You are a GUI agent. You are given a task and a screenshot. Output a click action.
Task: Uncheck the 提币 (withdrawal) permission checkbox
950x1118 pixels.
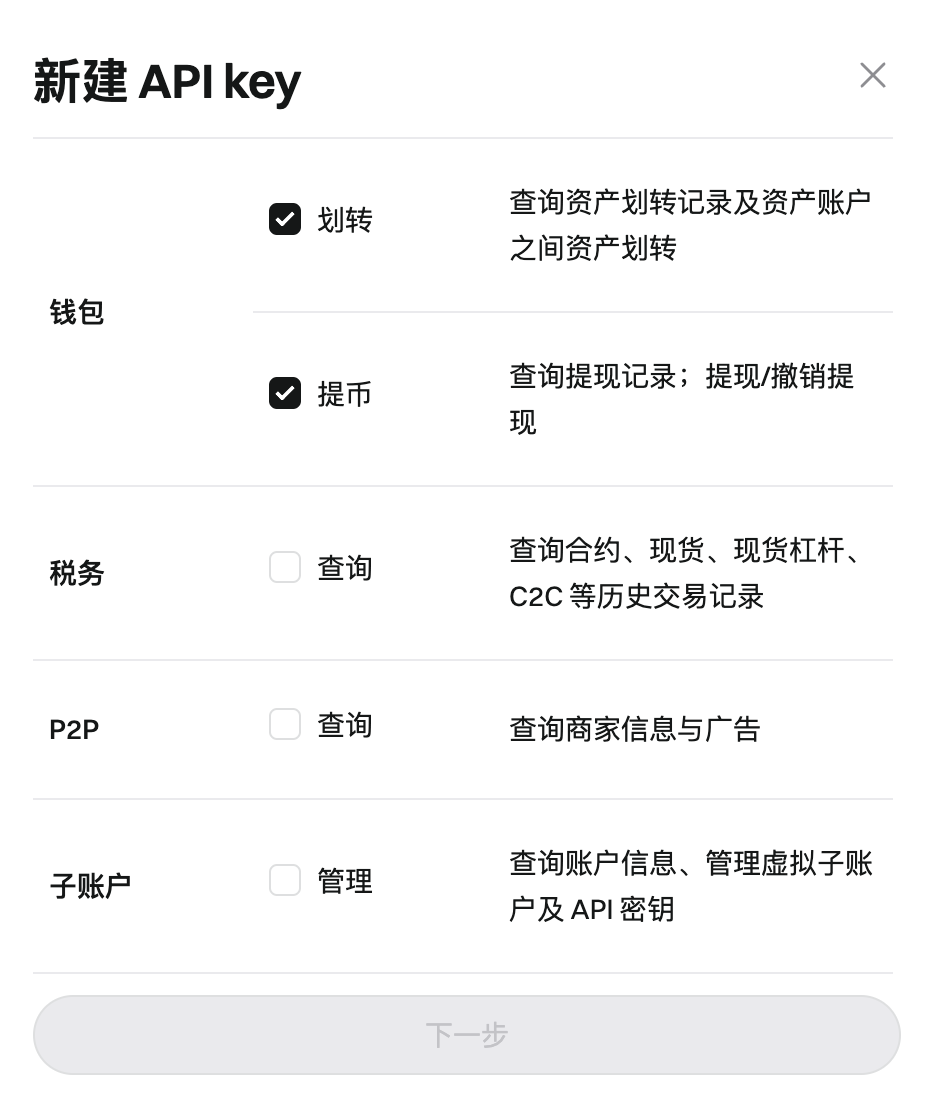[x=285, y=394]
